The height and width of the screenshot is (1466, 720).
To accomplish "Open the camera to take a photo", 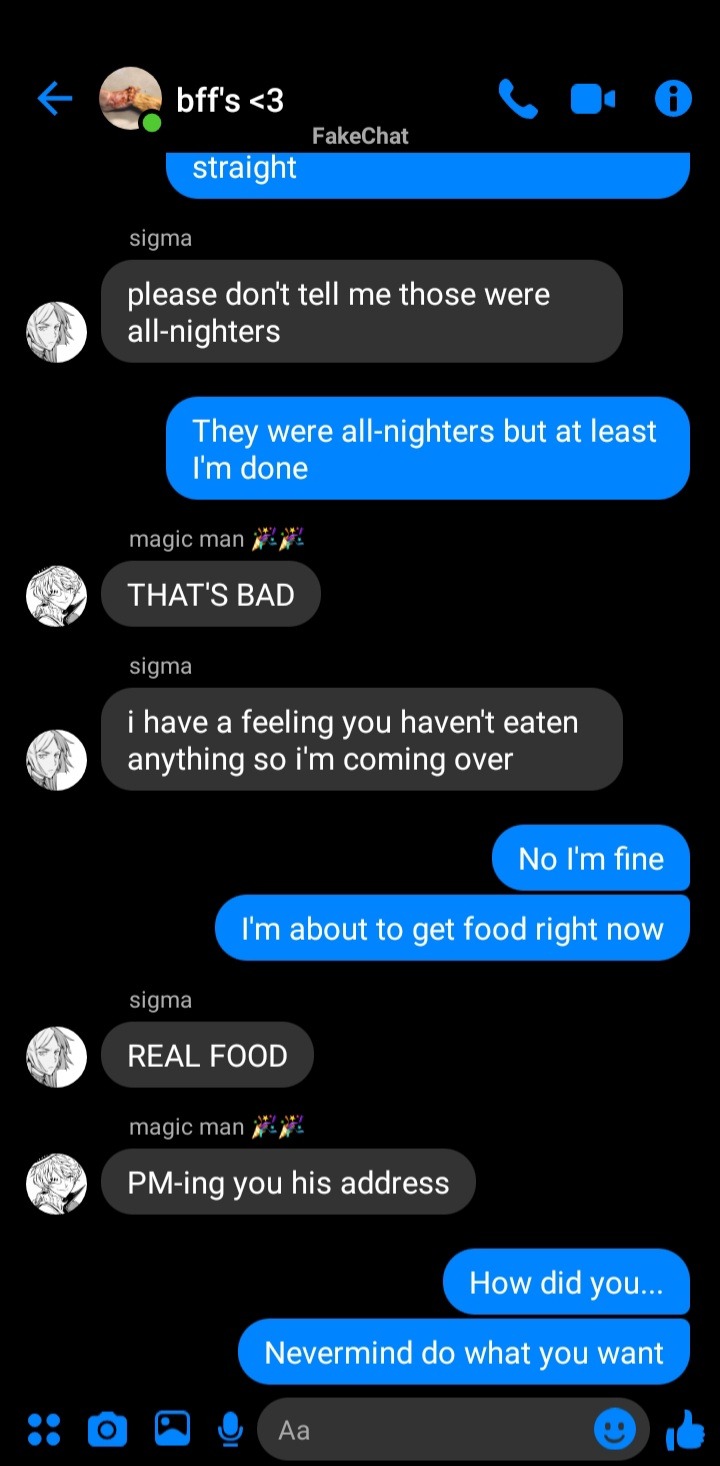I will (107, 1430).
